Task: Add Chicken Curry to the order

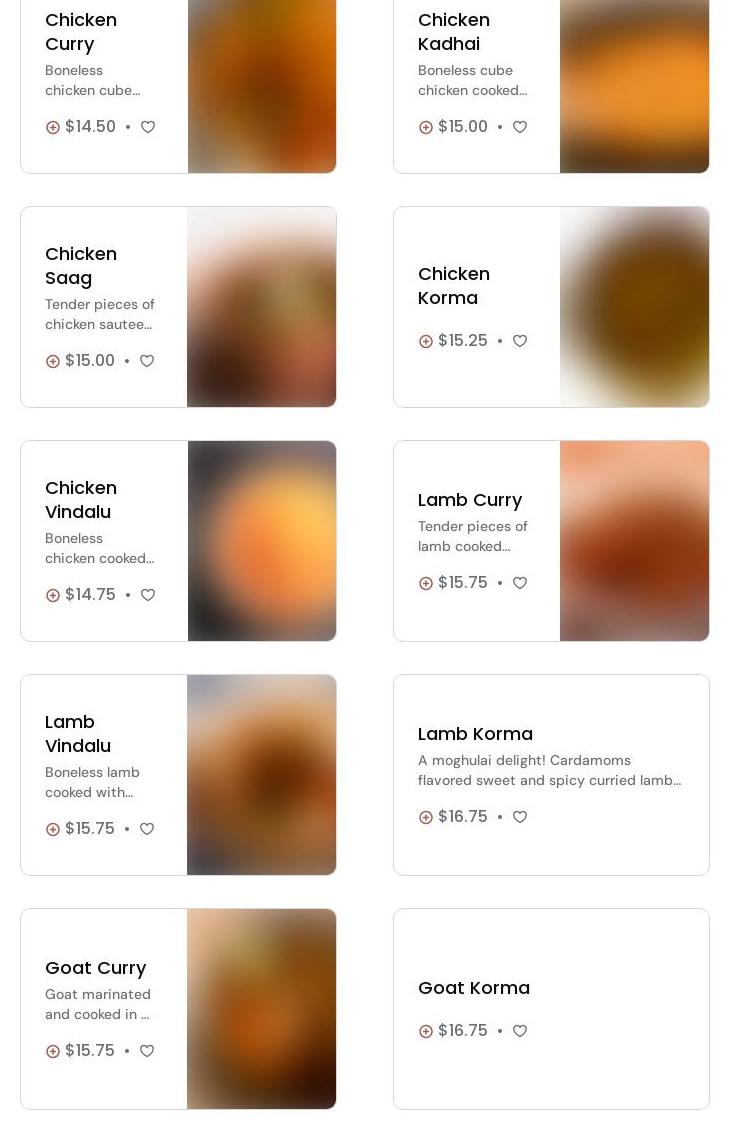Action: [53, 127]
